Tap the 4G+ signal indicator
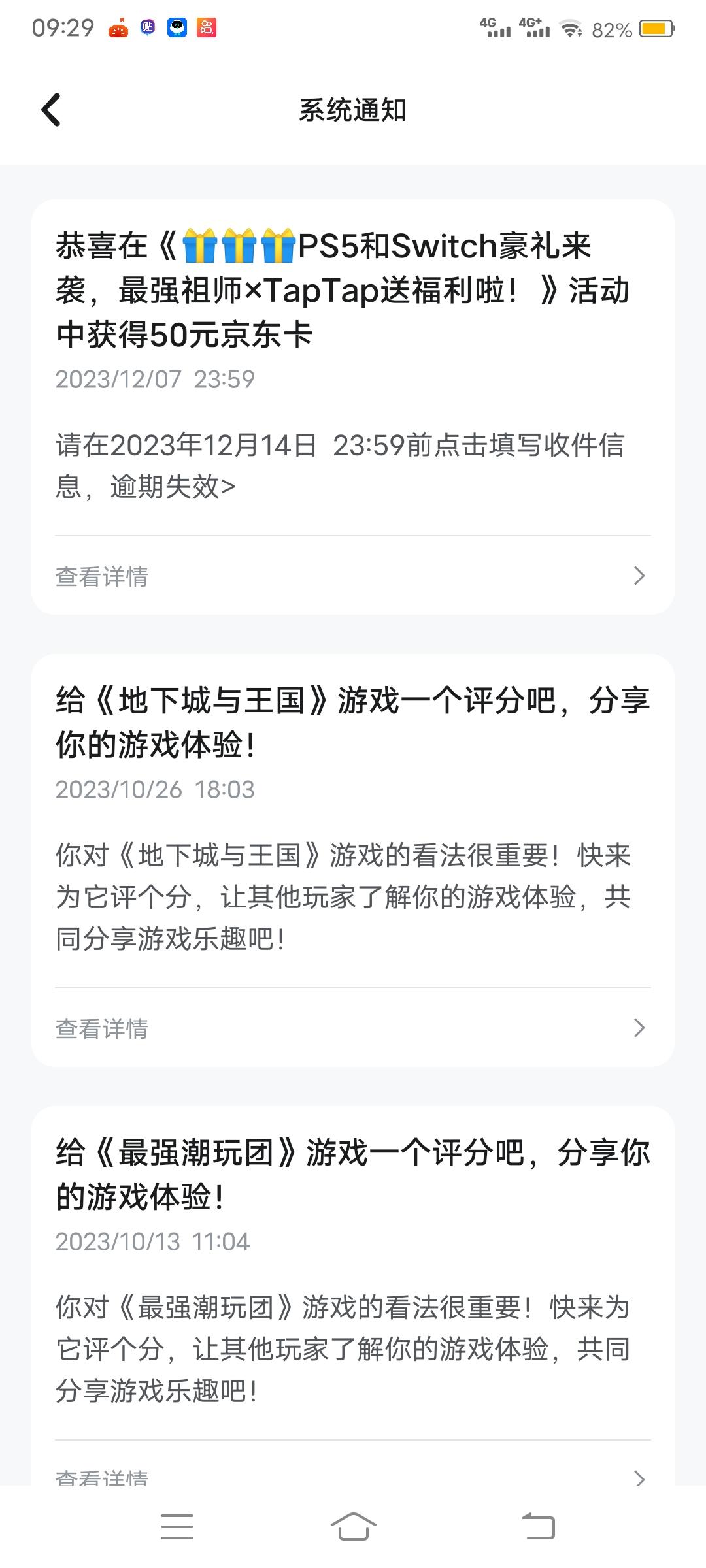Image resolution: width=706 pixels, height=1568 pixels. tap(533, 27)
